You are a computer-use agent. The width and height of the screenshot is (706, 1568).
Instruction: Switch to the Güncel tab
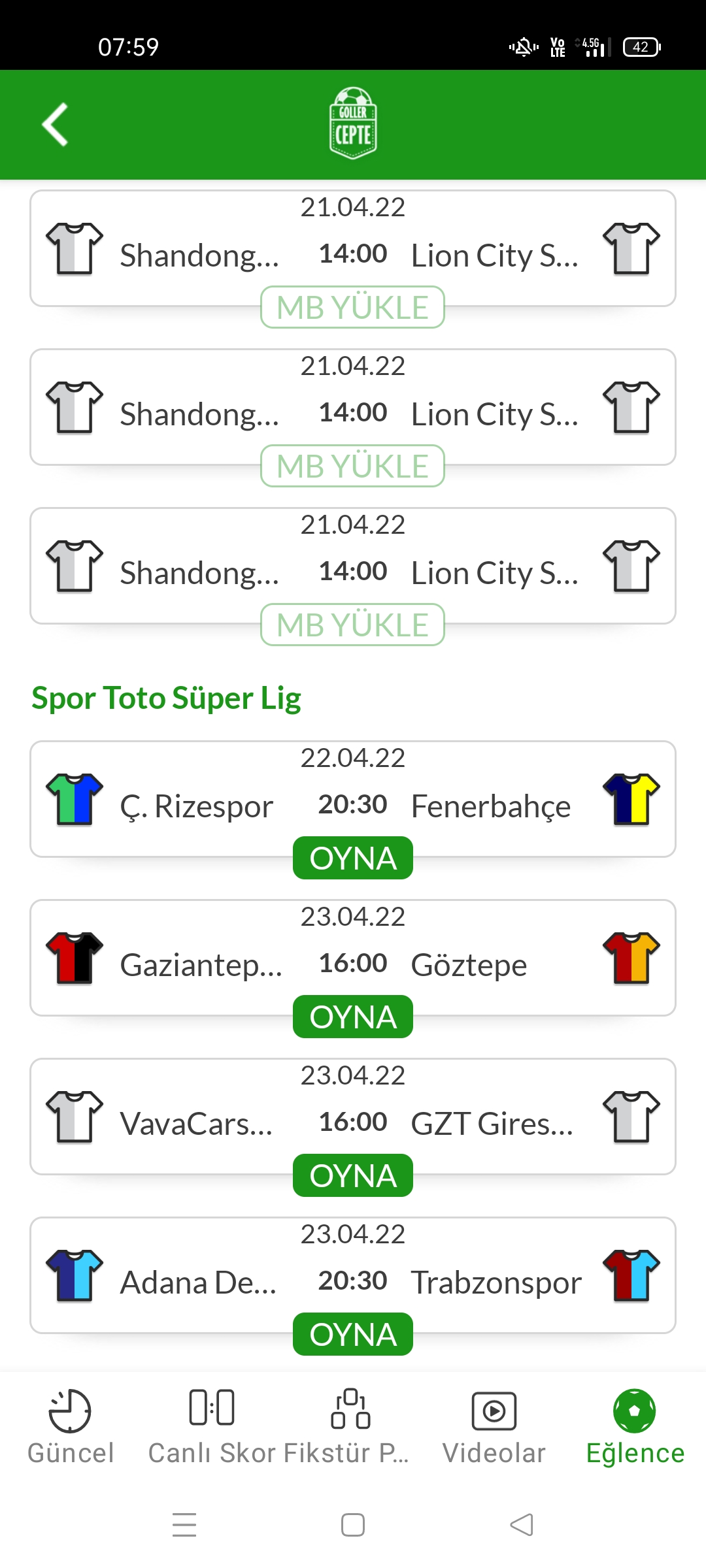tap(71, 1427)
